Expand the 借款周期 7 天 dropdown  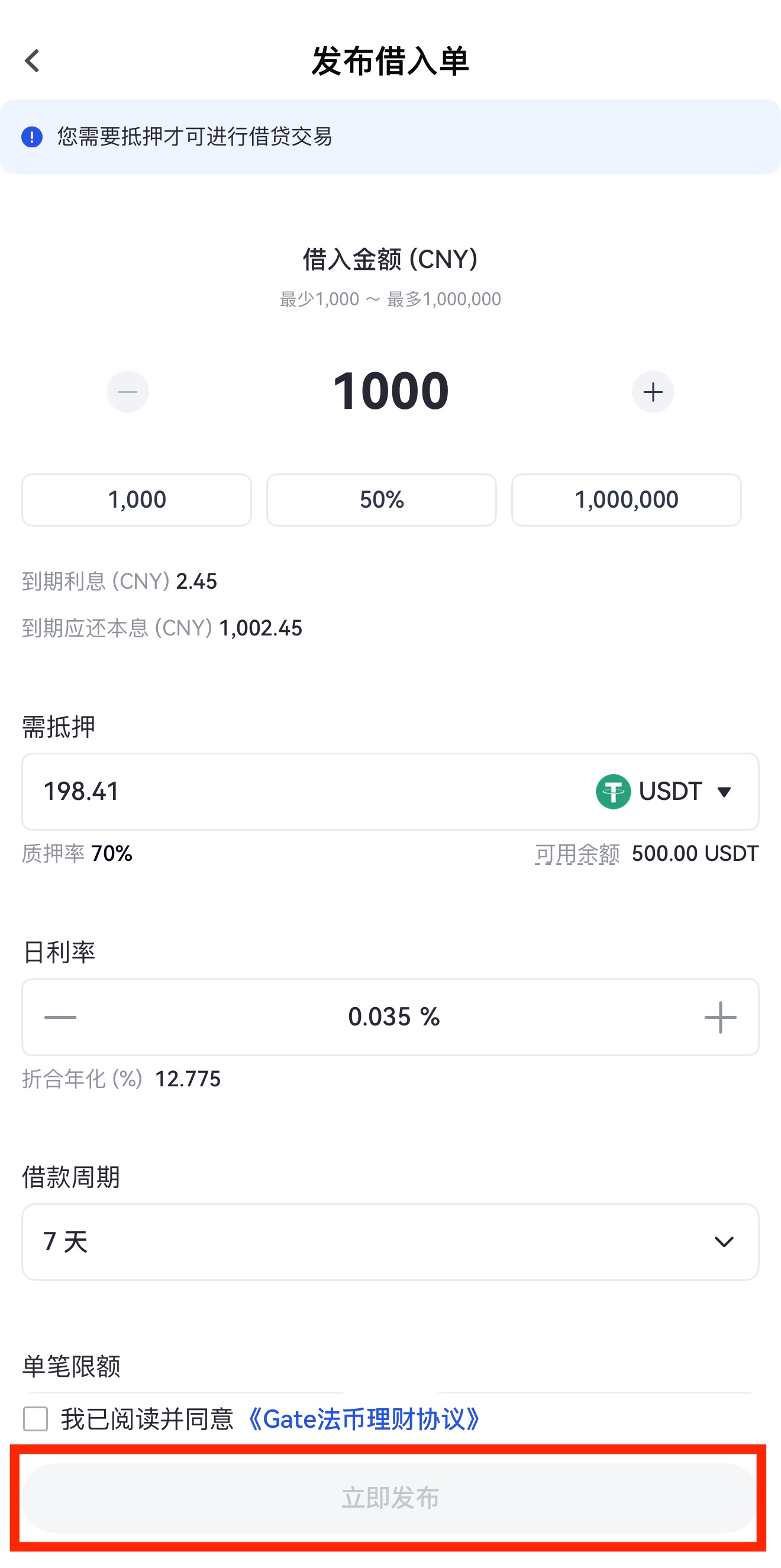(390, 1242)
